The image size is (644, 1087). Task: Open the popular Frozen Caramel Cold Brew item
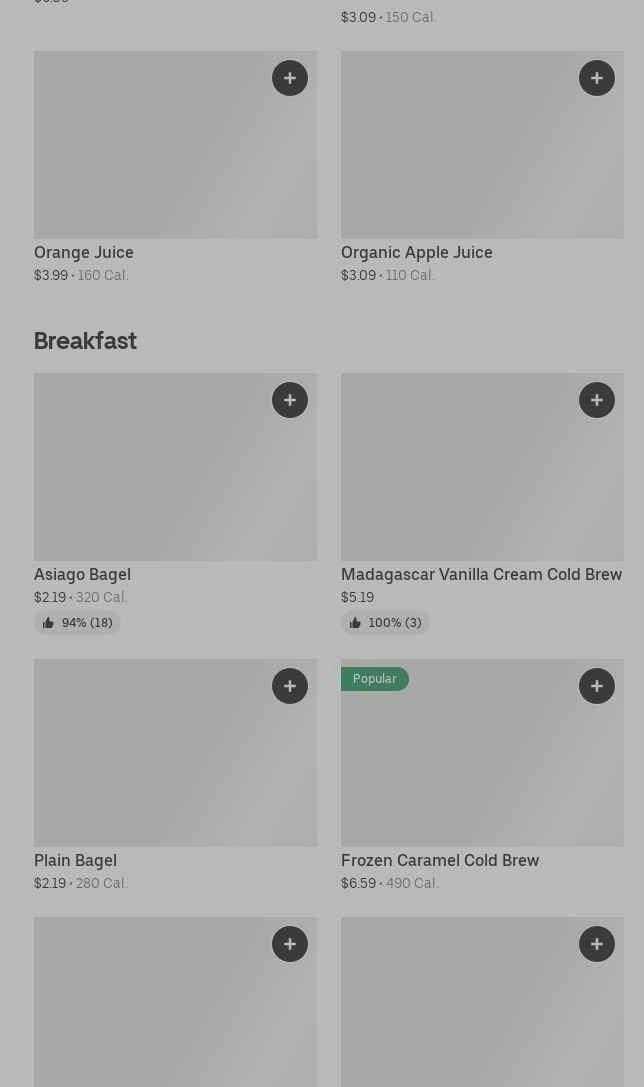(x=482, y=775)
